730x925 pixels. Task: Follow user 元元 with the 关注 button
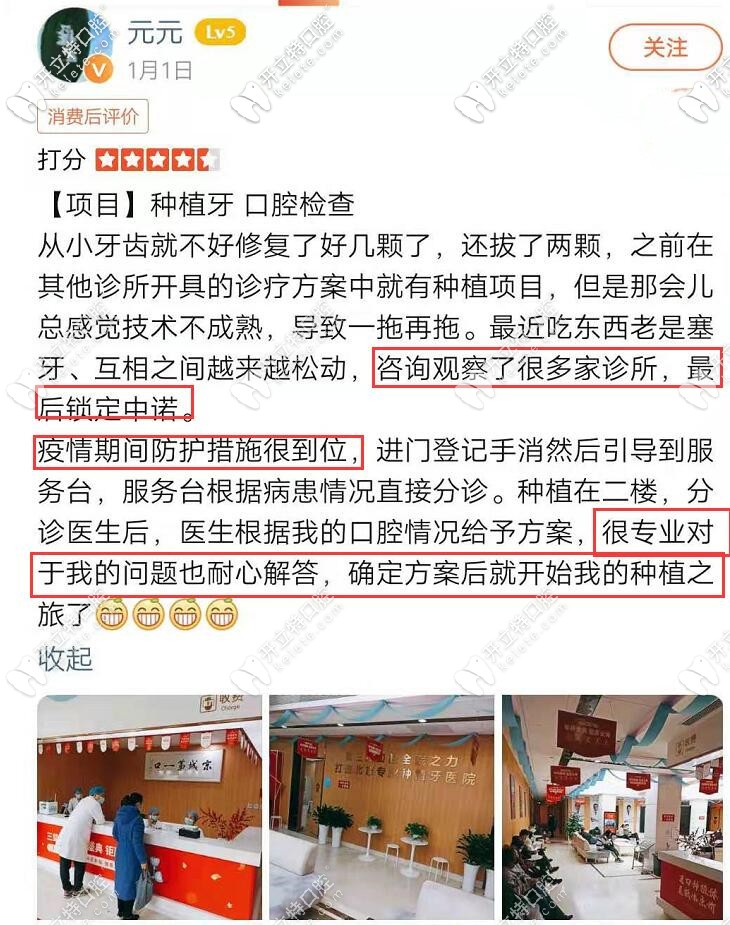(x=665, y=48)
